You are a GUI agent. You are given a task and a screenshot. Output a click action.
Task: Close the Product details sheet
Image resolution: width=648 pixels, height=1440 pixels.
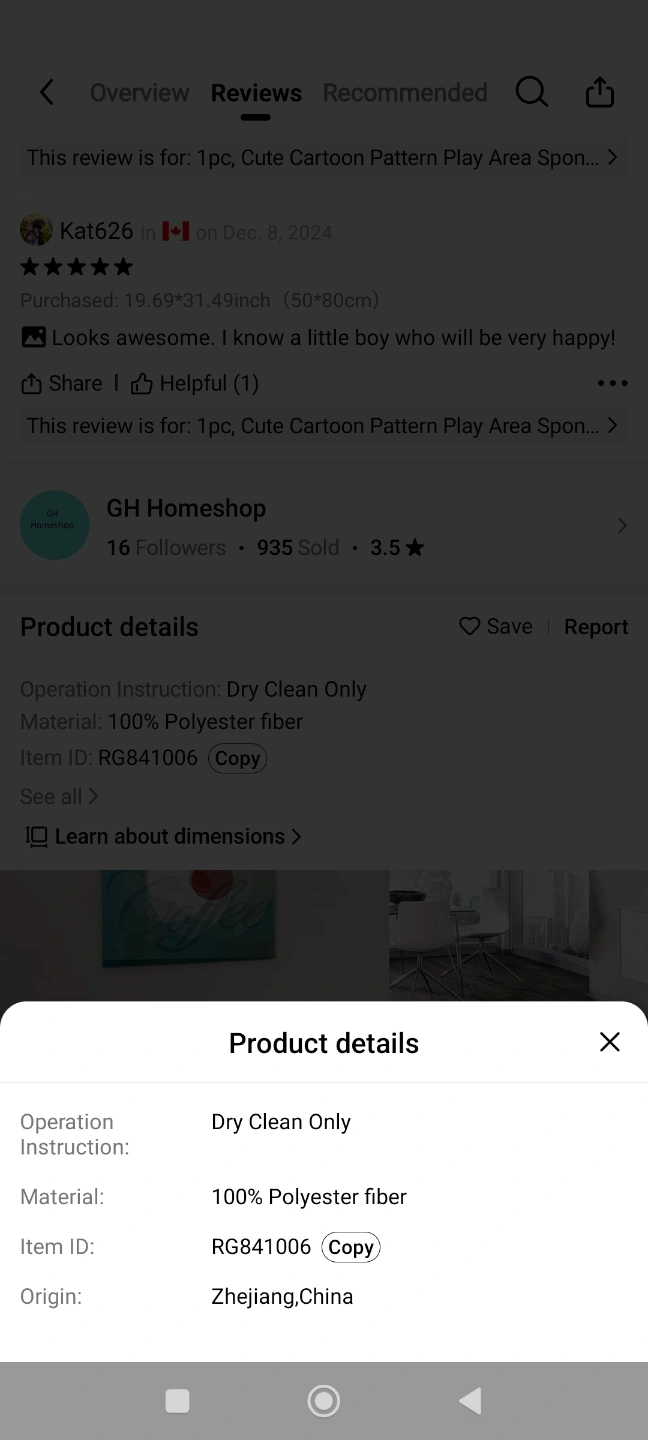pyautogui.click(x=609, y=1042)
